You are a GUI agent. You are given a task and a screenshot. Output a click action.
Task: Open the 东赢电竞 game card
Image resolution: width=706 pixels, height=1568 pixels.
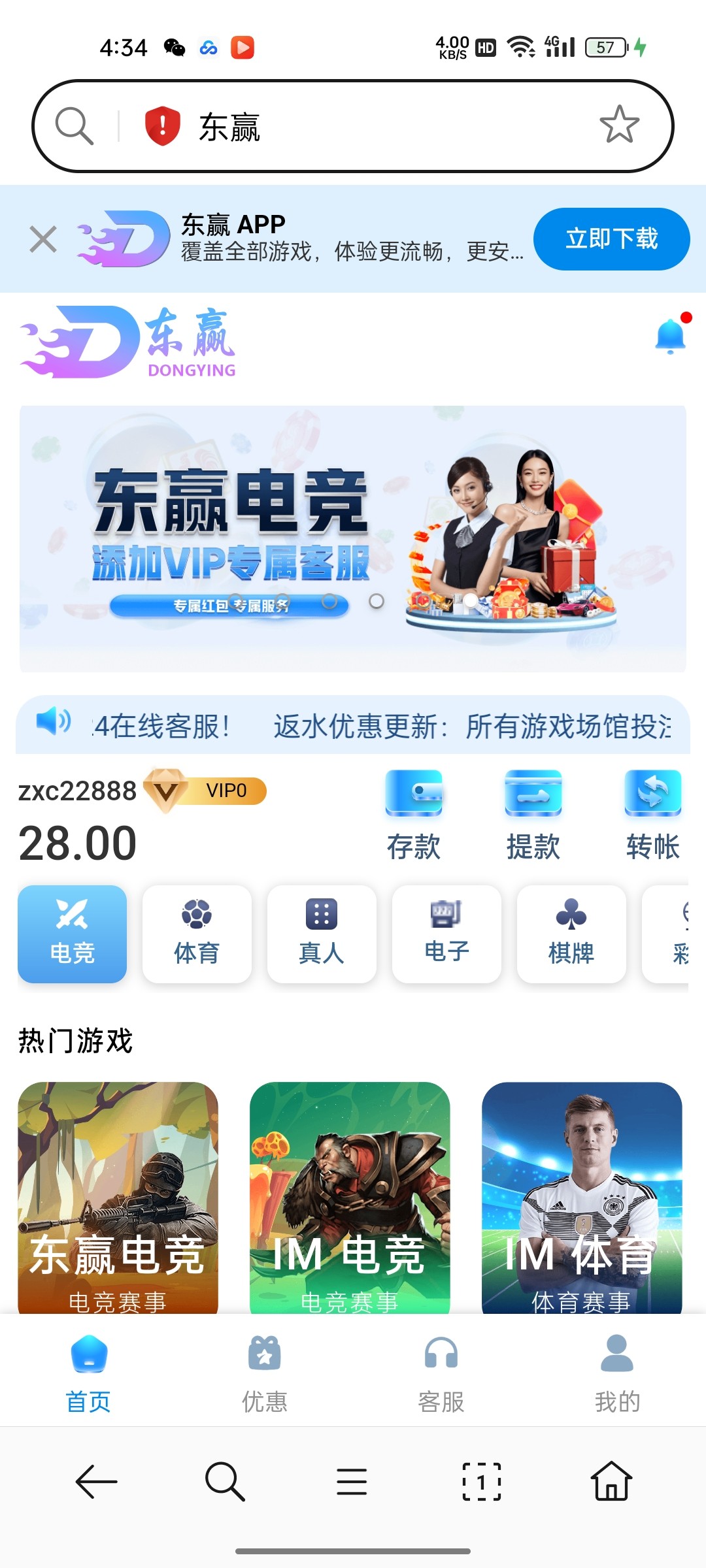(118, 1197)
